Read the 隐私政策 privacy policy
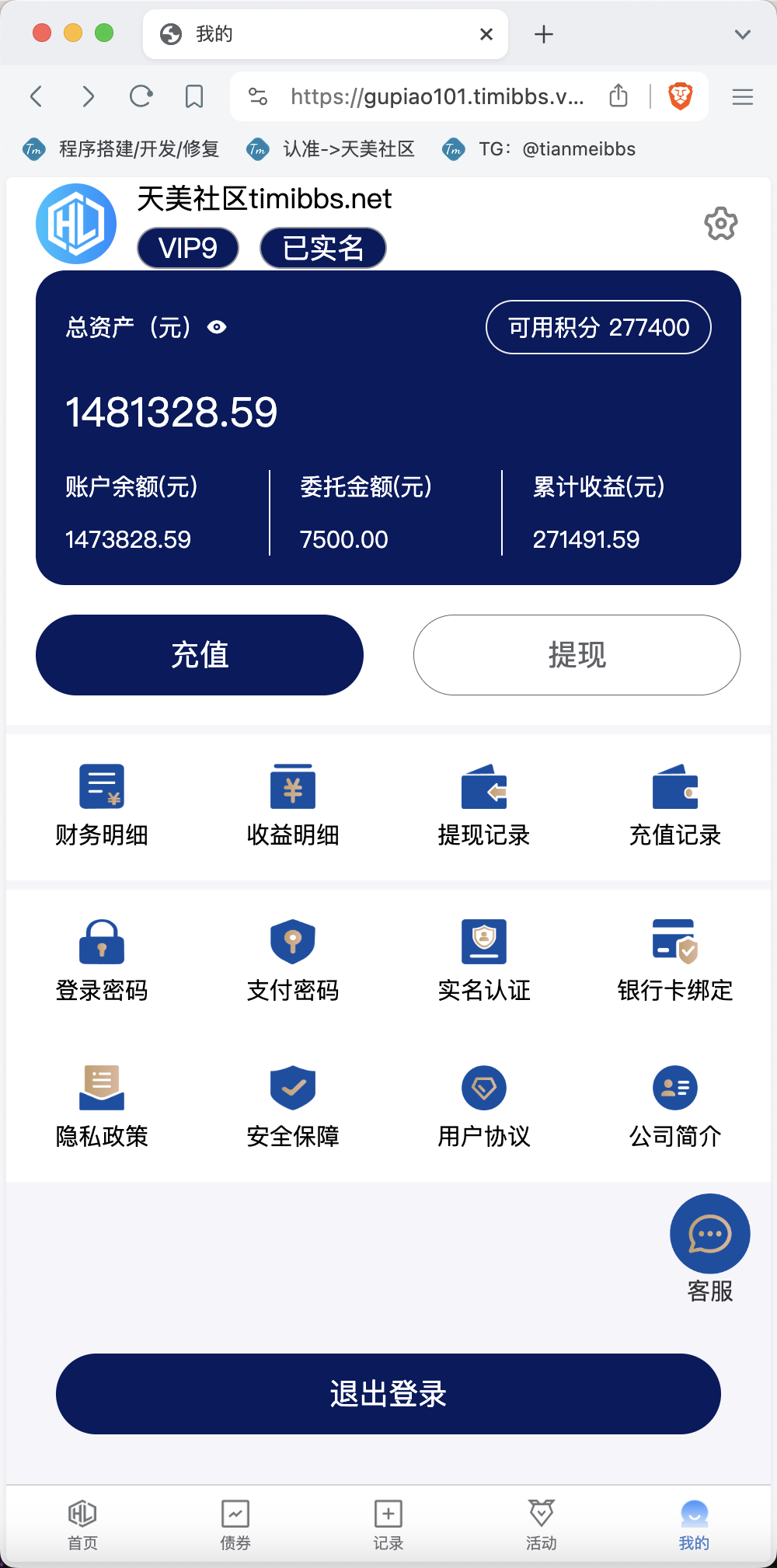The image size is (777, 1568). point(102,1106)
